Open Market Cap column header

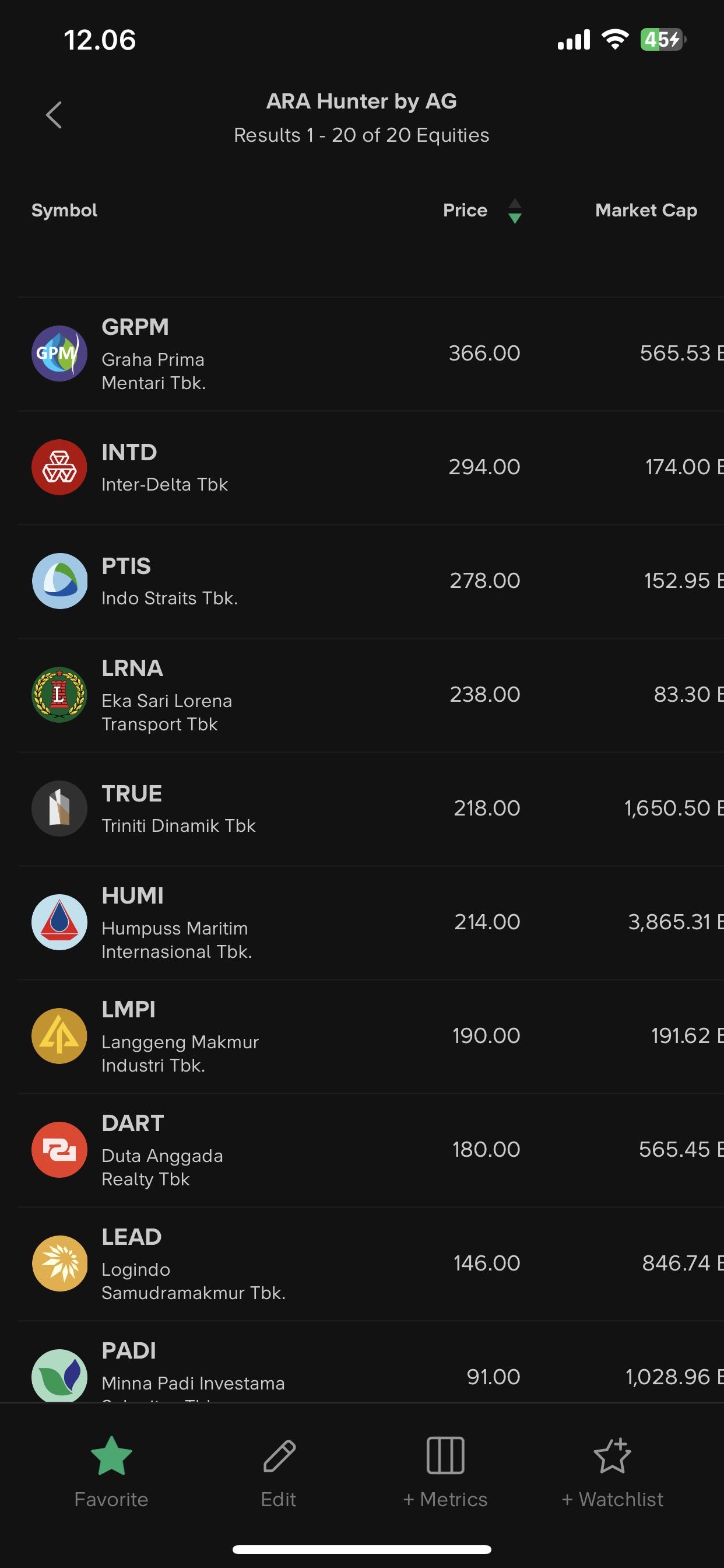[646, 210]
